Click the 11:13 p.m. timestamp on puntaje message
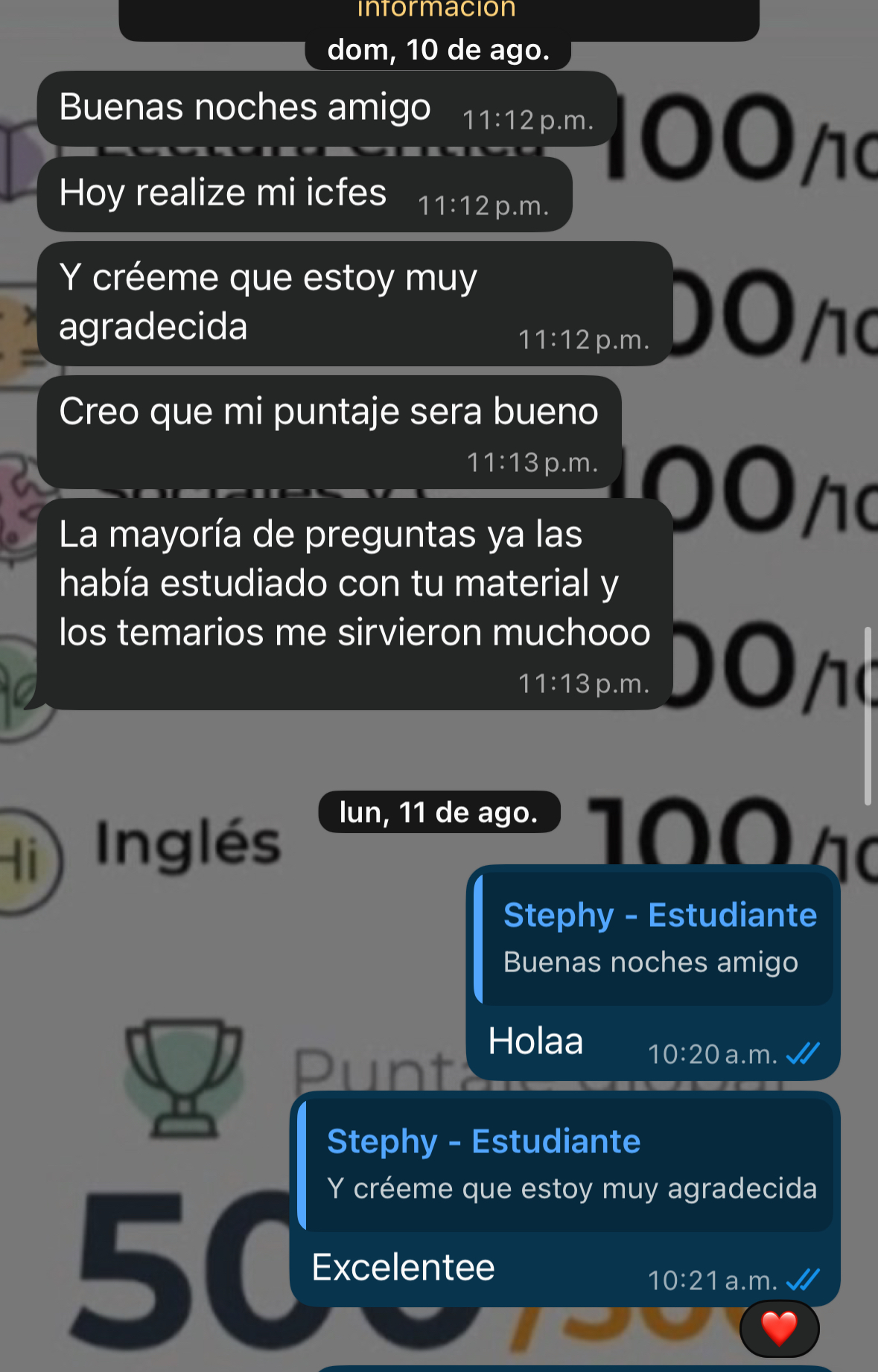 point(533,462)
